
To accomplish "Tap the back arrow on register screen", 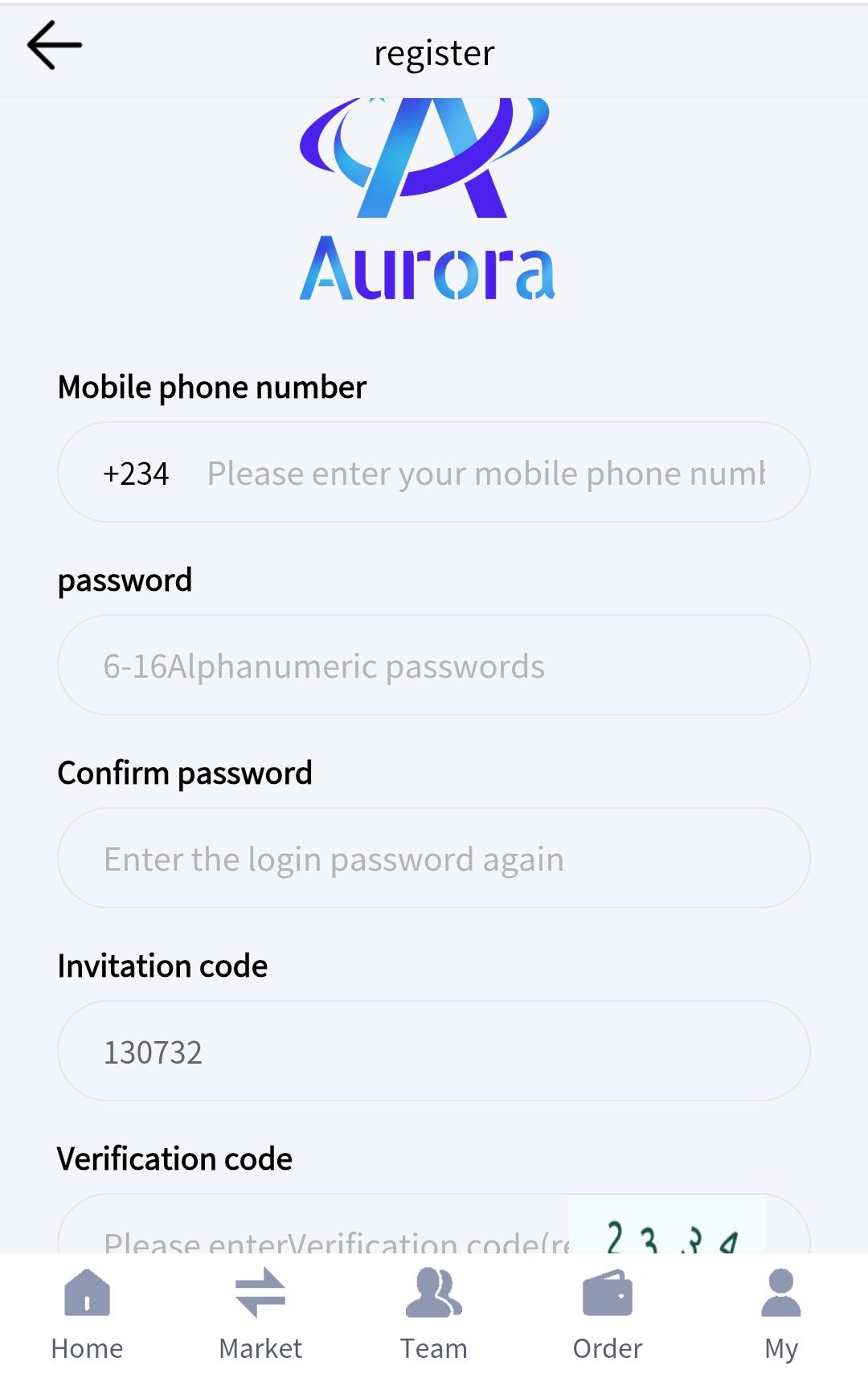I will click(55, 46).
